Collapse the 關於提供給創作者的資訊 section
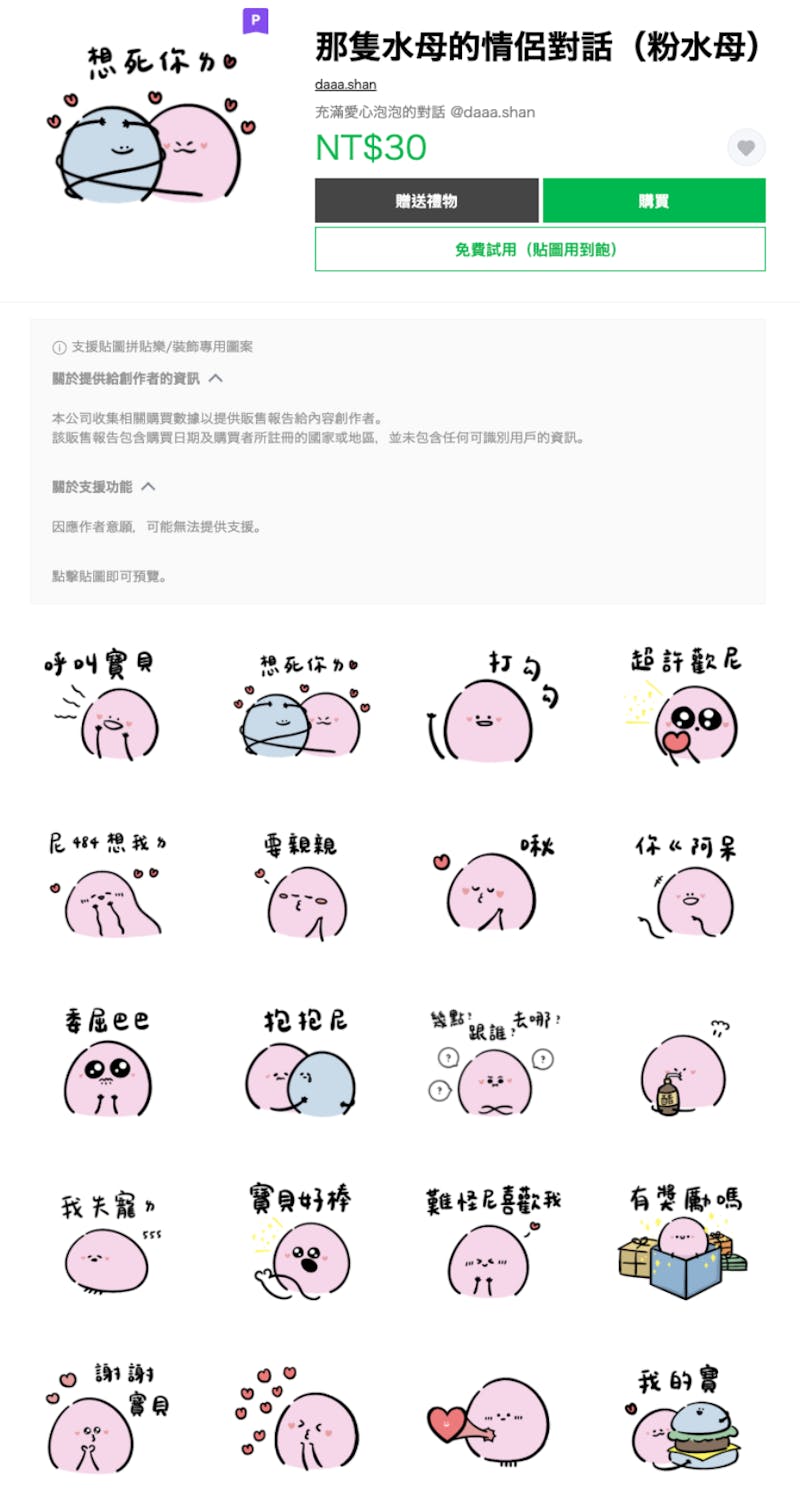This screenshot has width=800, height=1511. [215, 379]
